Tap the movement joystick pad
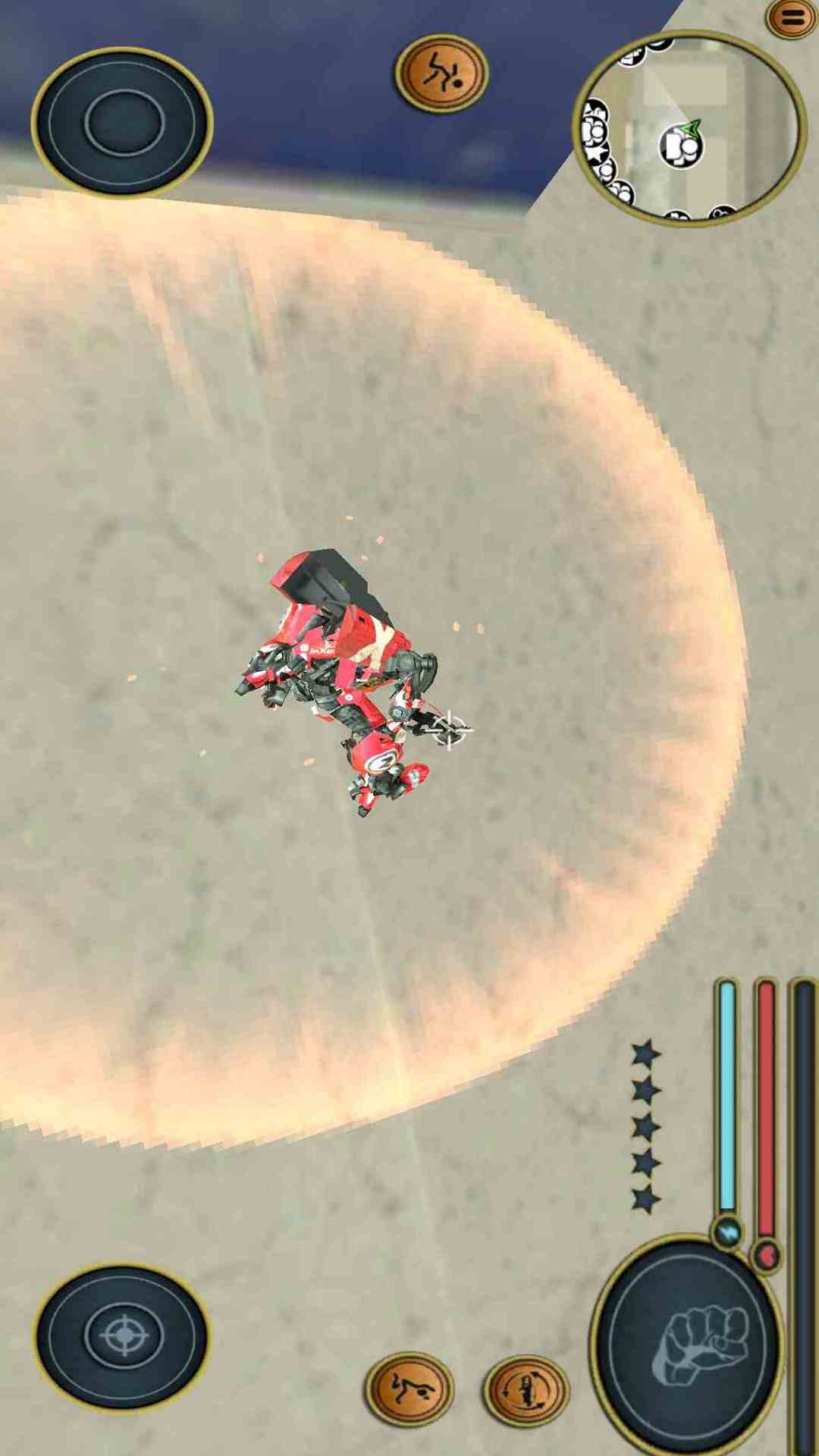The image size is (819, 1456). (122, 121)
